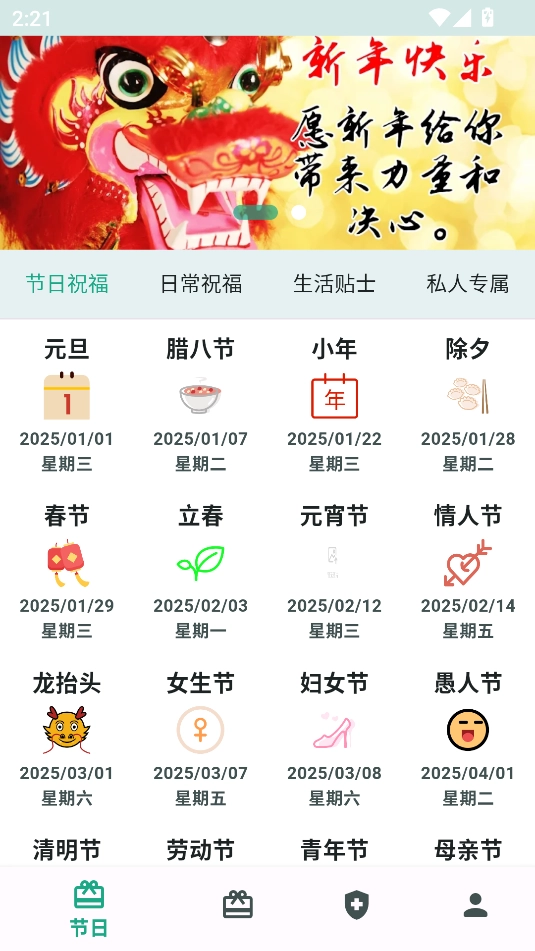Open the profile person tab in bottom navigation
The width and height of the screenshot is (535, 951).
click(x=476, y=905)
